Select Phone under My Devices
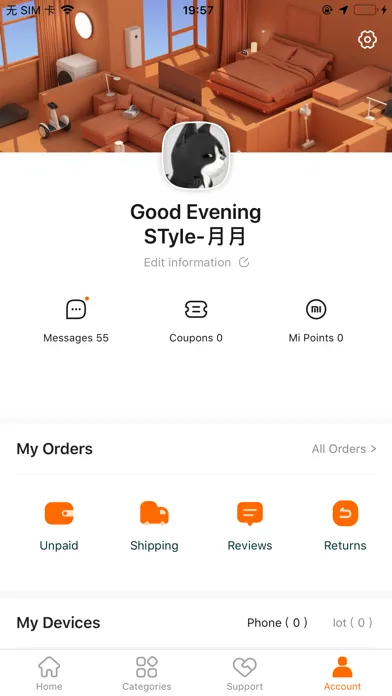392x696 pixels. click(277, 623)
